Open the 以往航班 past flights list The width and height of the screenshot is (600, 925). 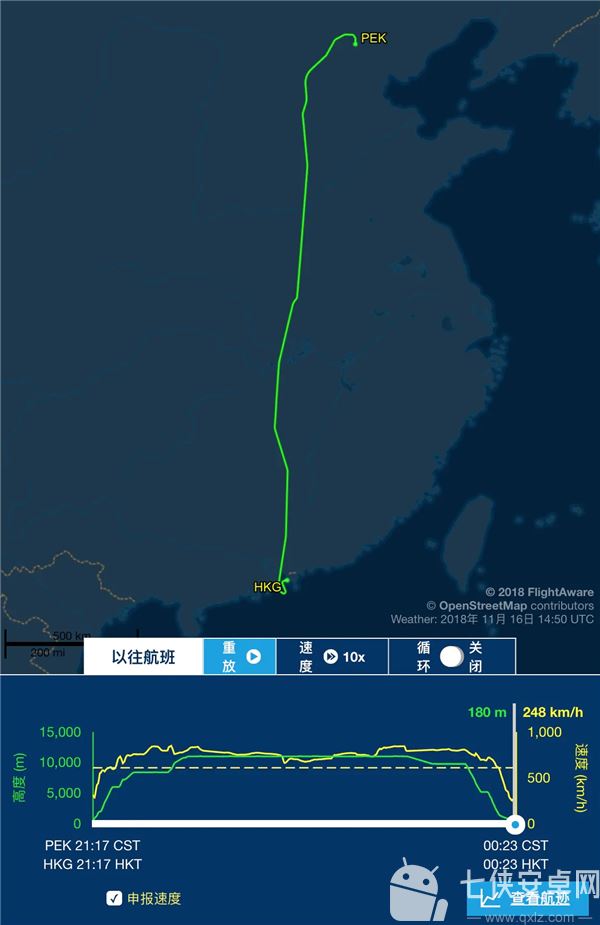143,657
